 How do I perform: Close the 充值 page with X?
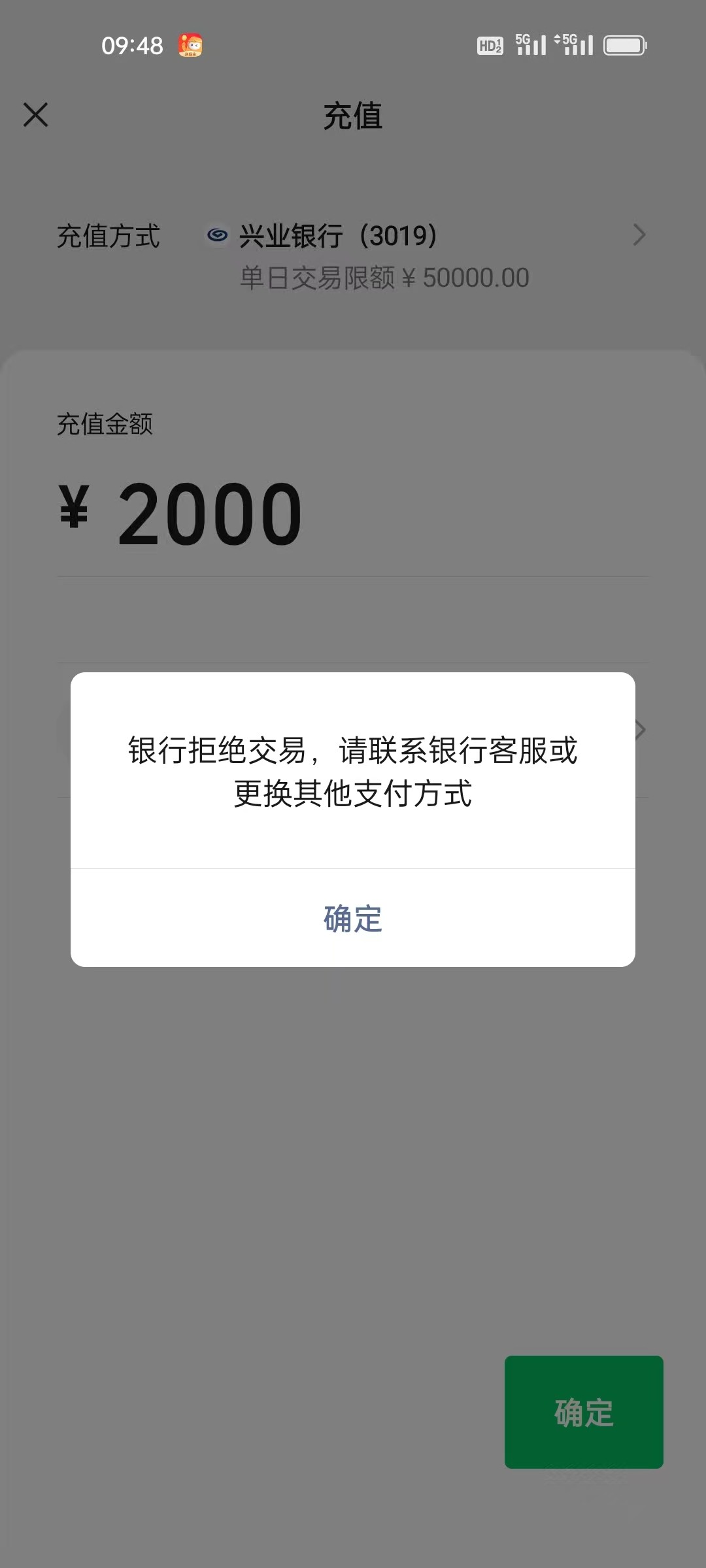click(36, 115)
